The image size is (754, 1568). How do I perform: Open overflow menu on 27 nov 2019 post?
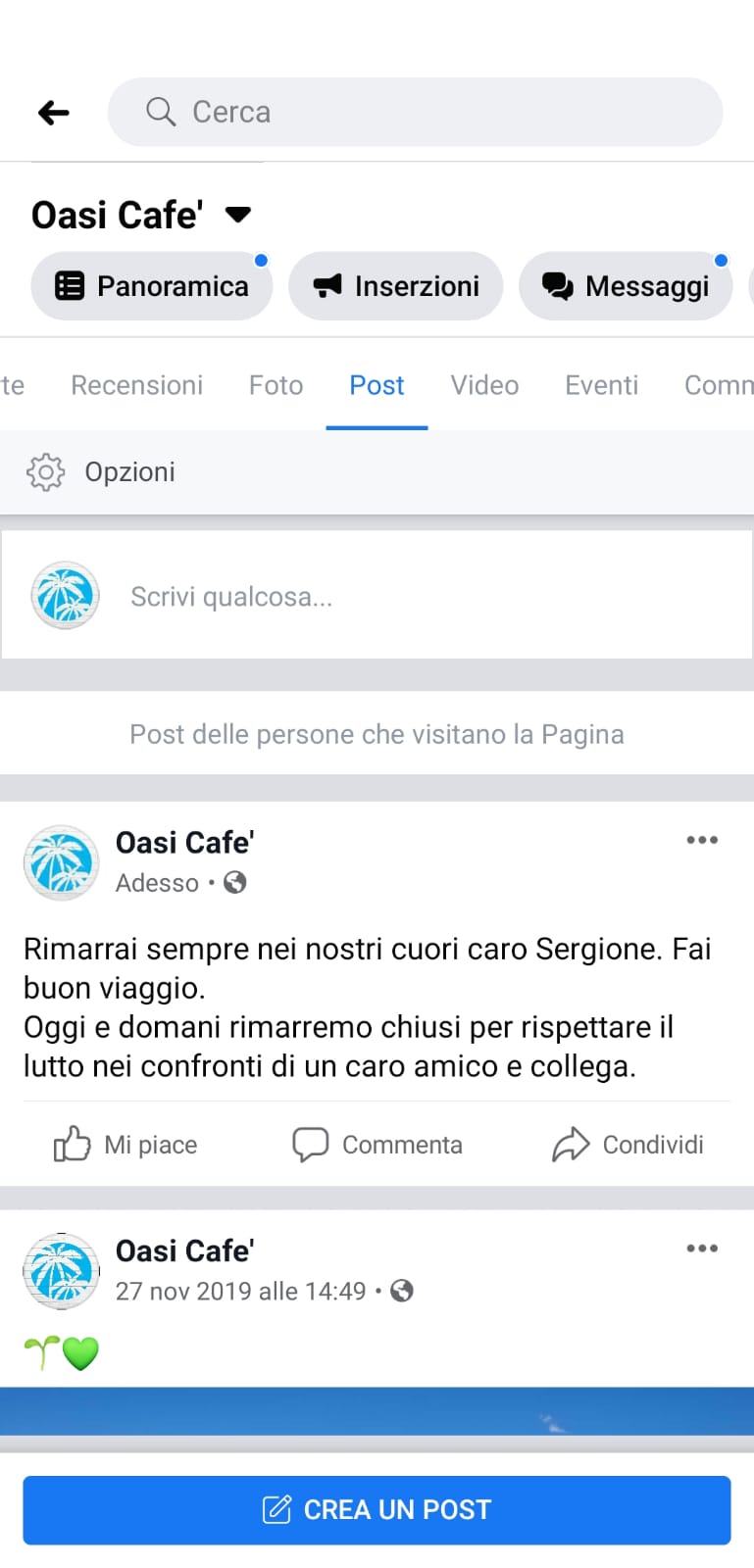pos(702,1249)
